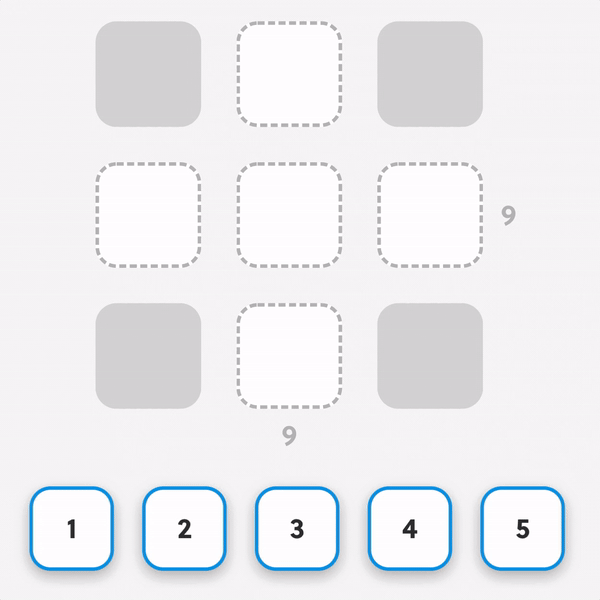600x600 pixels.
Task: Tap the number 4 tile
Action: click(410, 528)
